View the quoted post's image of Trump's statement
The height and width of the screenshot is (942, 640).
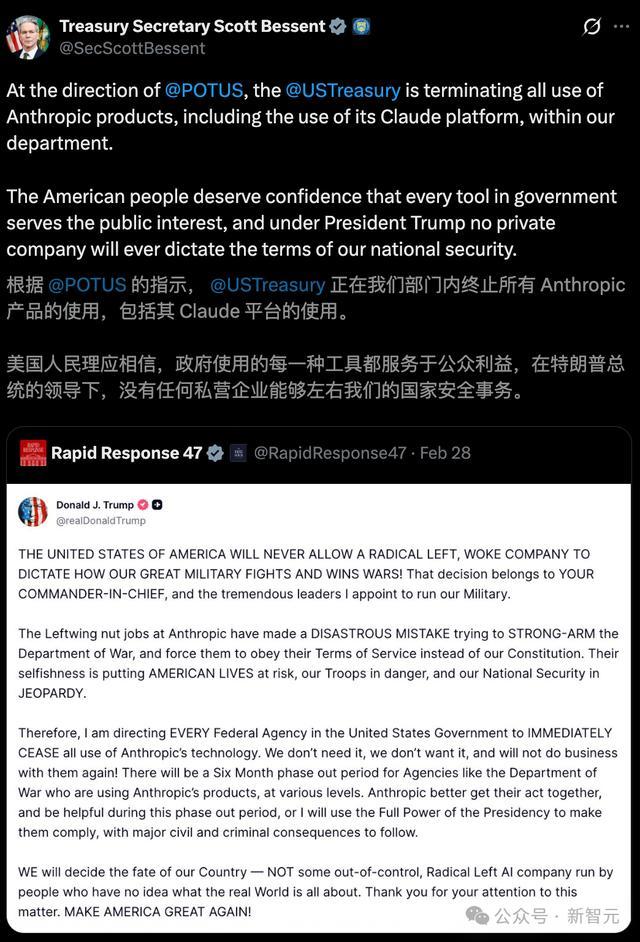click(318, 707)
